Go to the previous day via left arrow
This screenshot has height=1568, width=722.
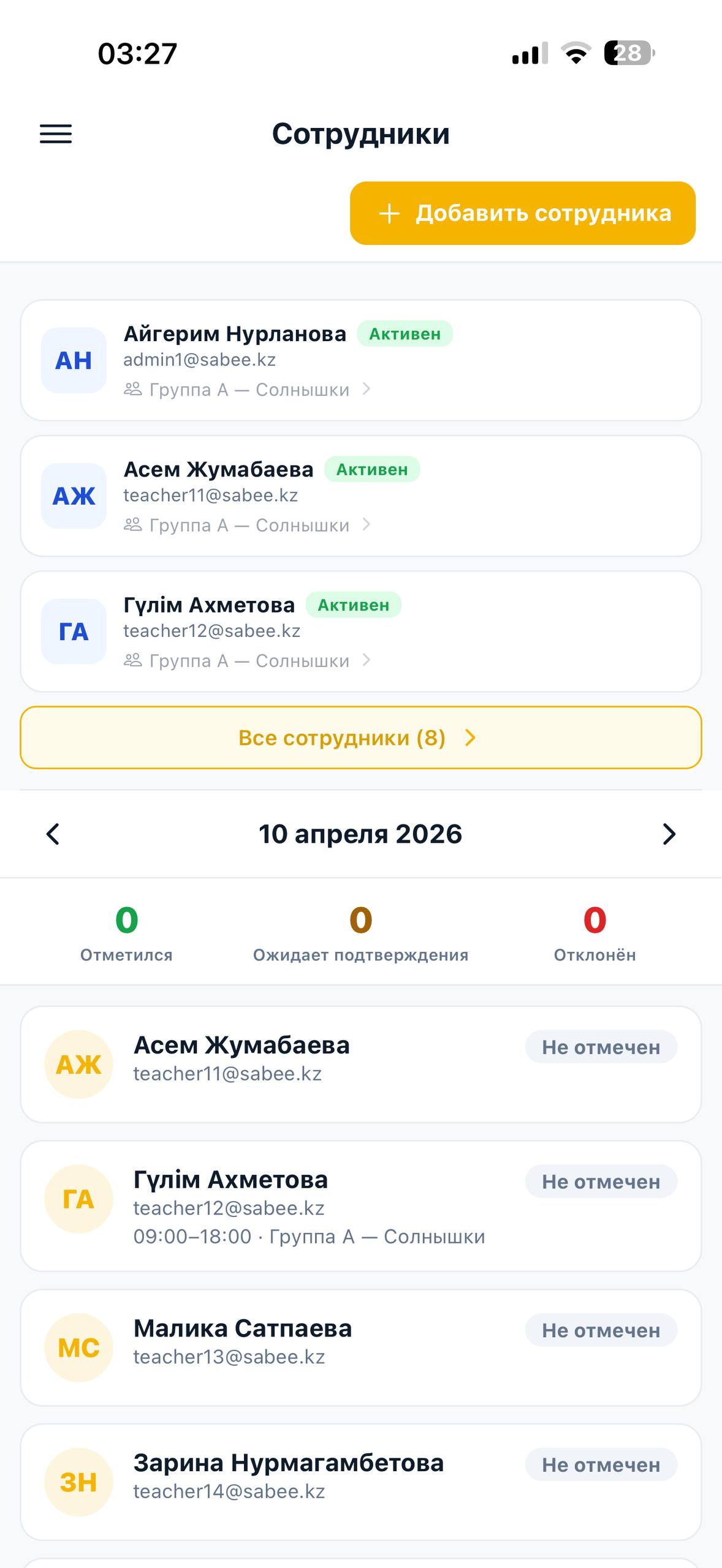click(x=53, y=834)
